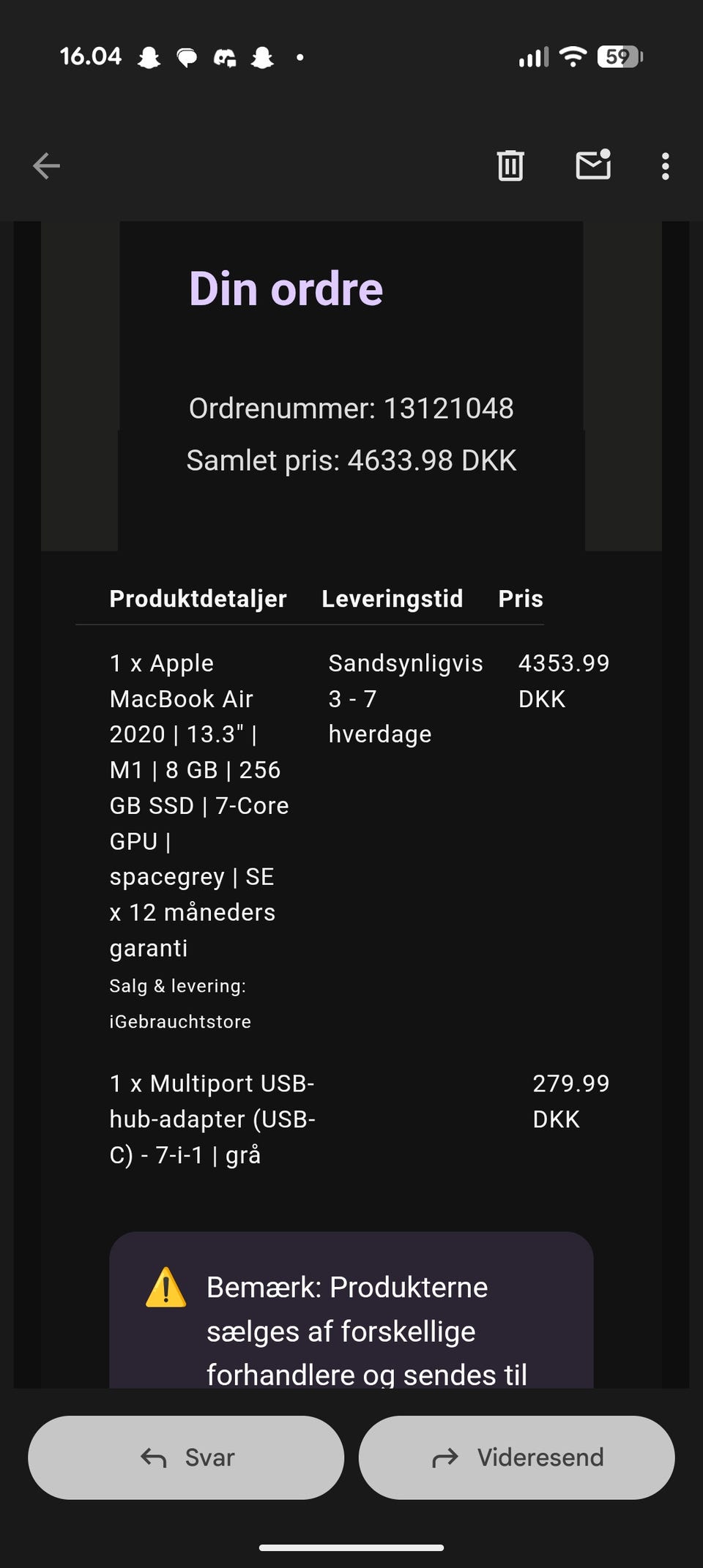Tap the Svar button to reply
703x1568 pixels.
point(185,1457)
